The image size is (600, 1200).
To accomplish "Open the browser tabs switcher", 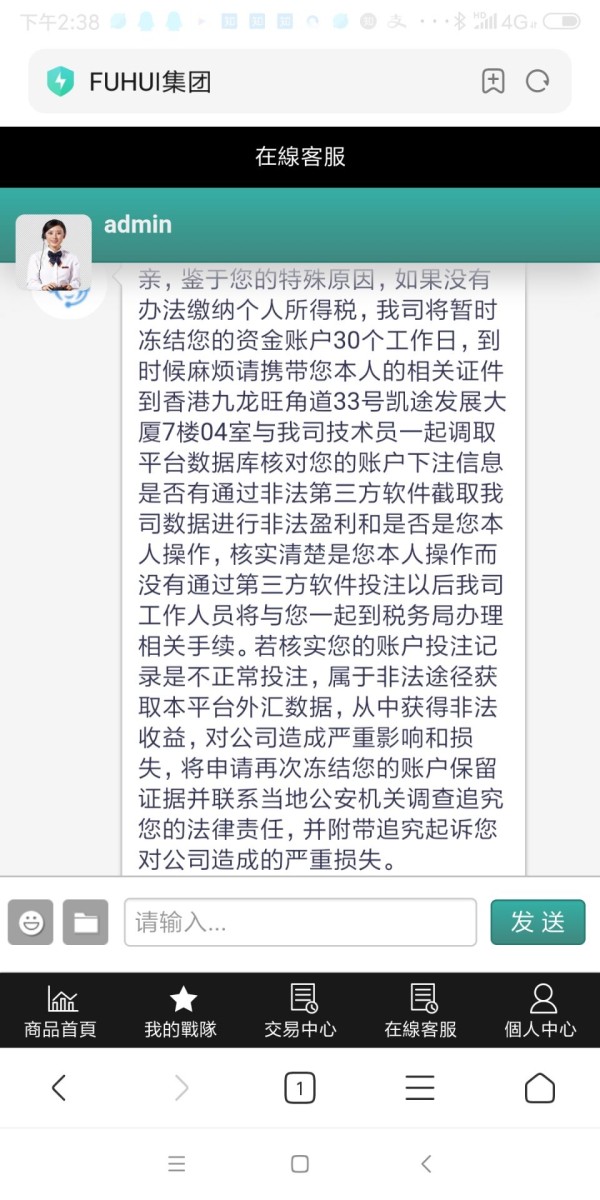I will [300, 1088].
